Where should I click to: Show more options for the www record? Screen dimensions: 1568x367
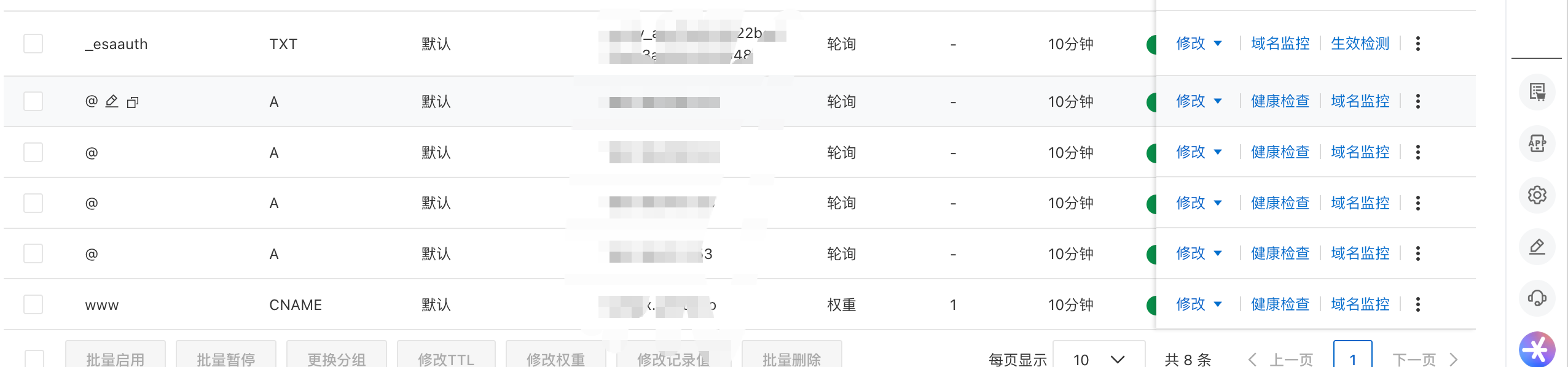pyautogui.click(x=1417, y=304)
